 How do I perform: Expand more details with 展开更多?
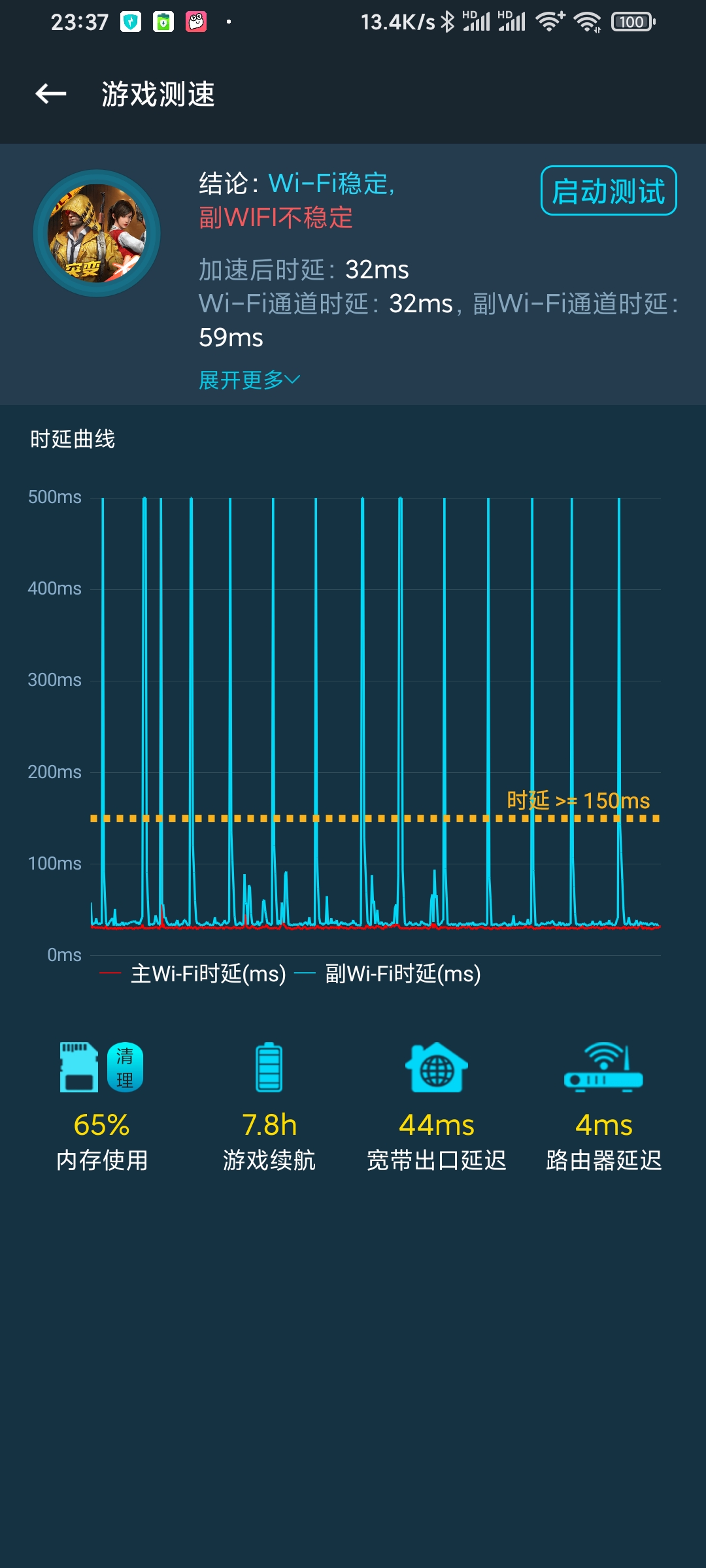(249, 380)
